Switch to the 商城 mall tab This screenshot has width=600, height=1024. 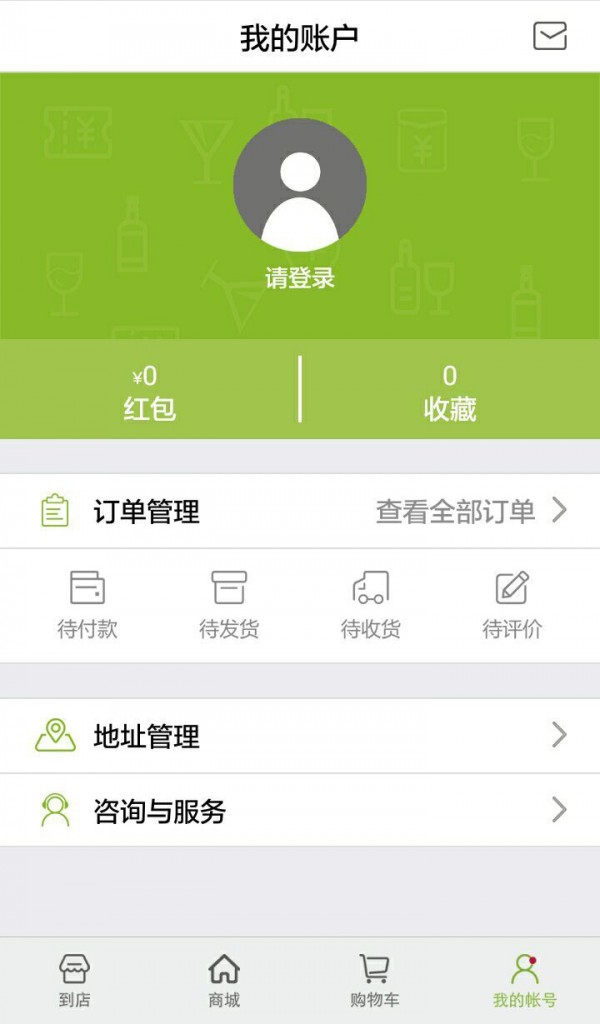(224, 980)
